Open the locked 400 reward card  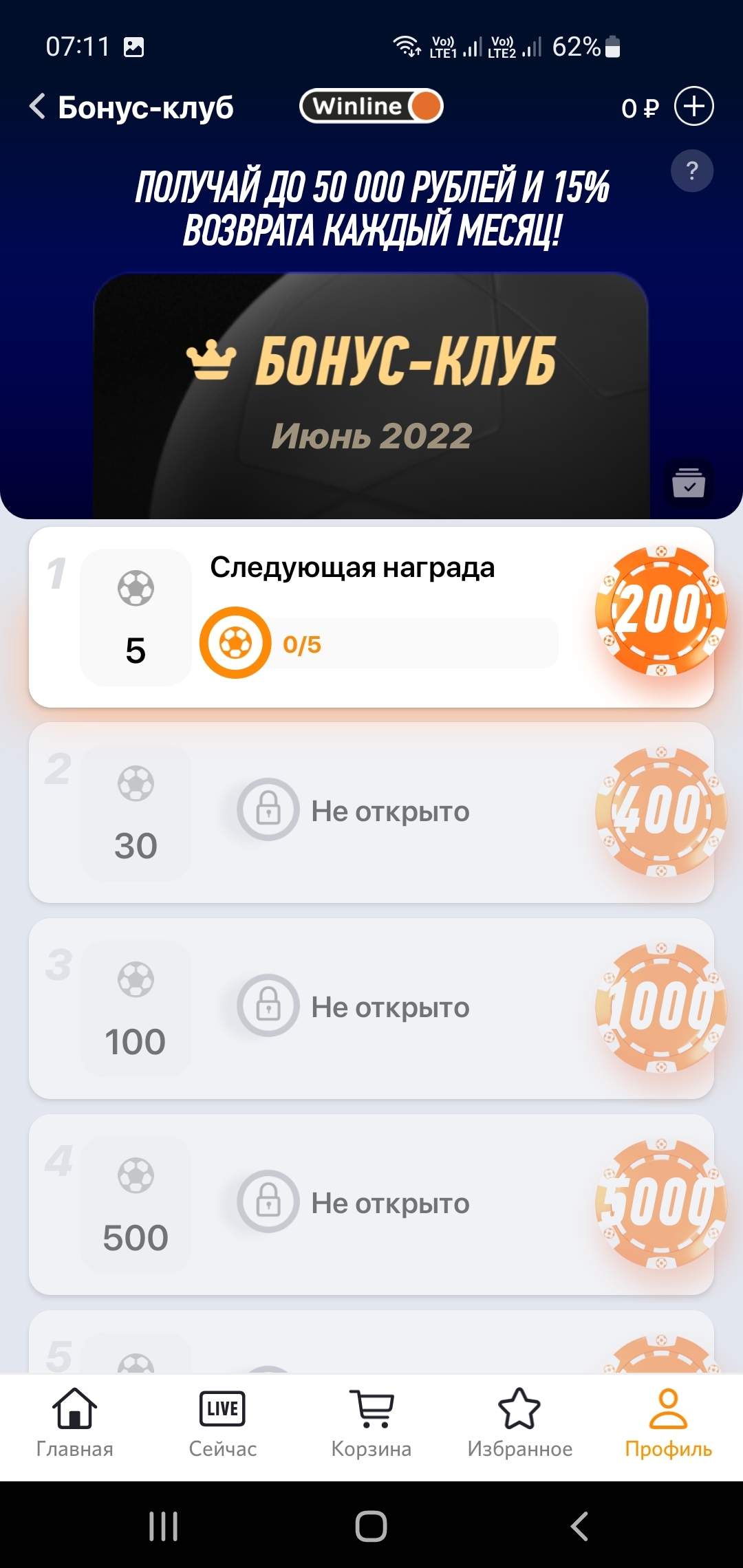[371, 812]
